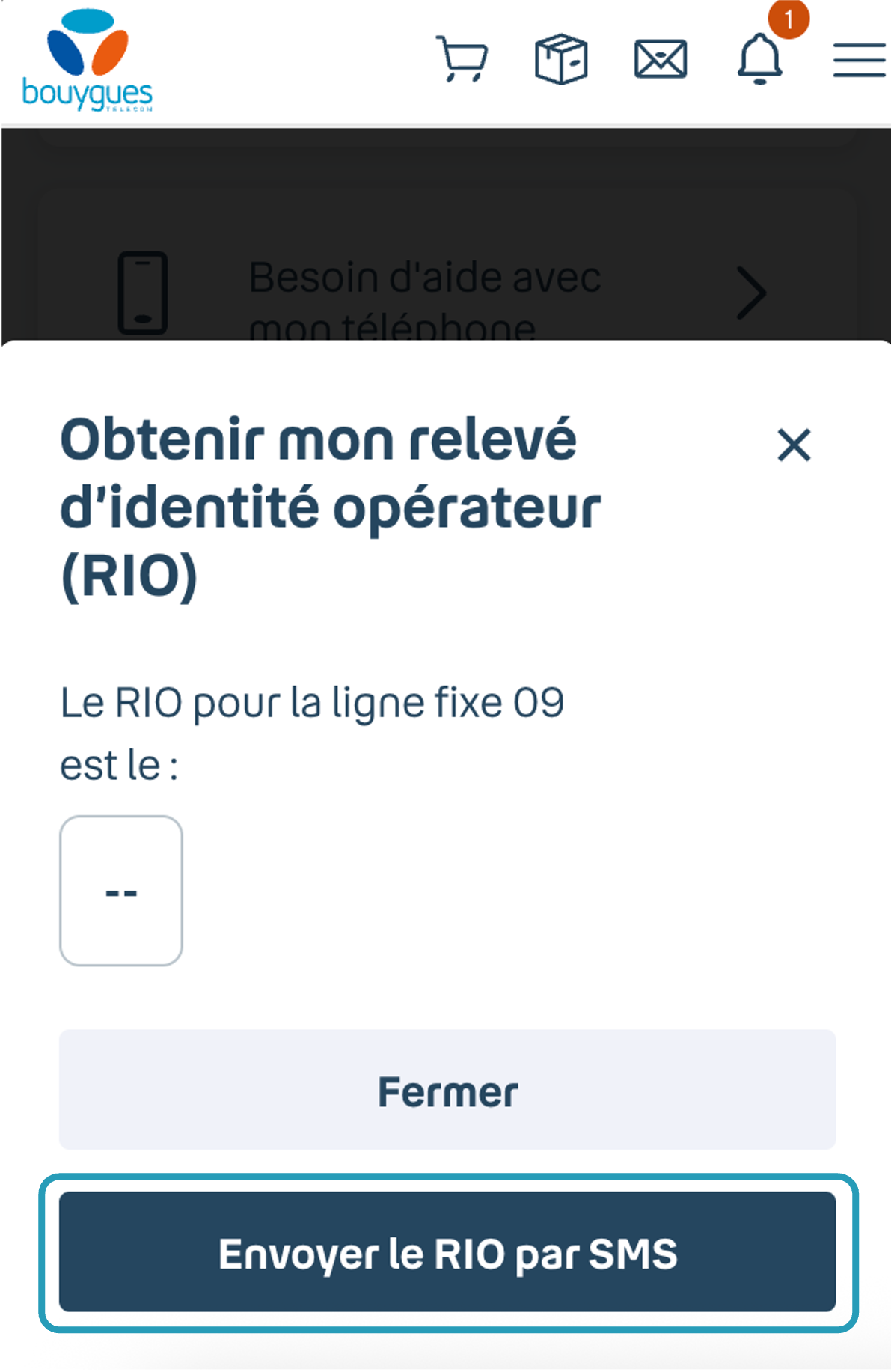Close the RIO dialog with the X

[794, 445]
